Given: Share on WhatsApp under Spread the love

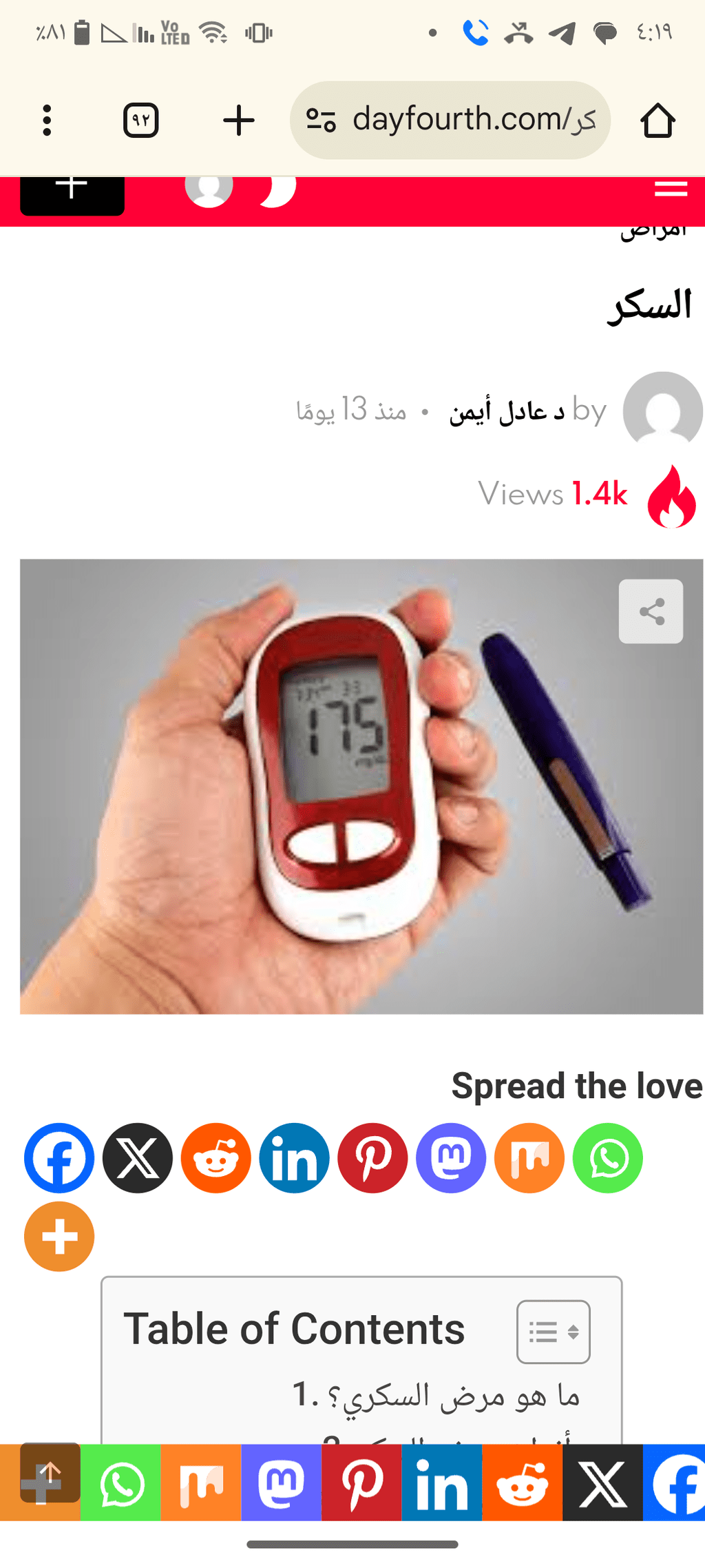Looking at the screenshot, I should [608, 1158].
